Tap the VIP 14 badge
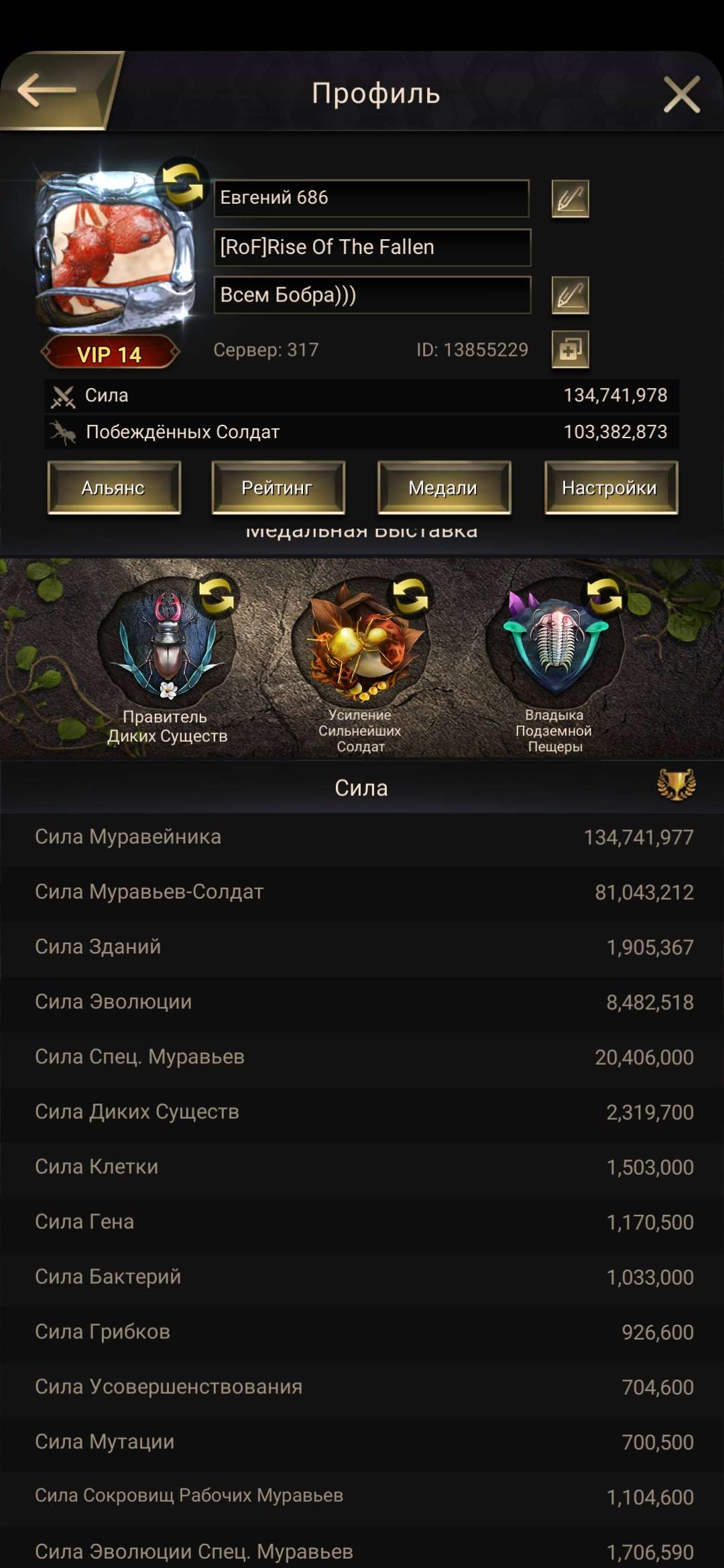Viewport: 724px width, 1568px height. click(x=110, y=354)
